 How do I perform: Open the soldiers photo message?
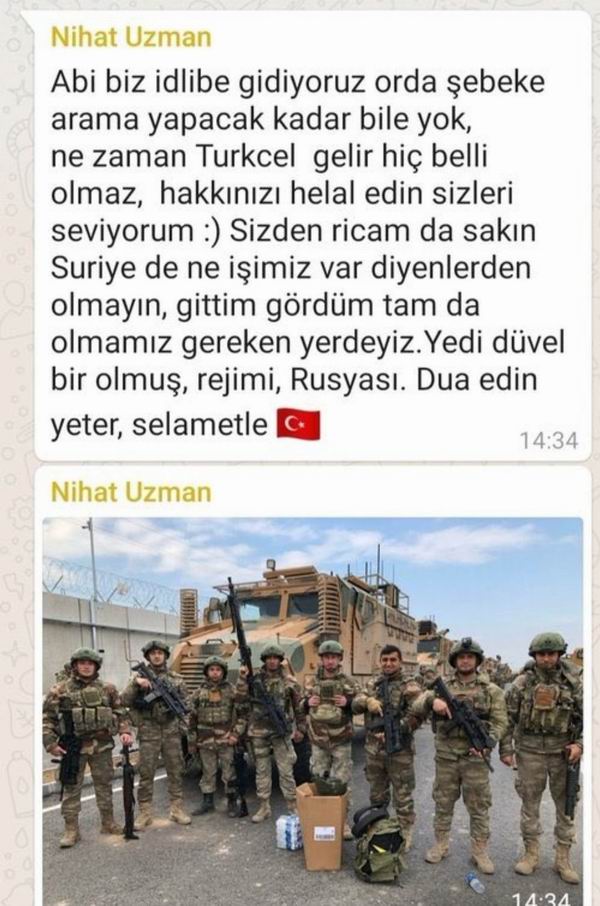pos(312,710)
